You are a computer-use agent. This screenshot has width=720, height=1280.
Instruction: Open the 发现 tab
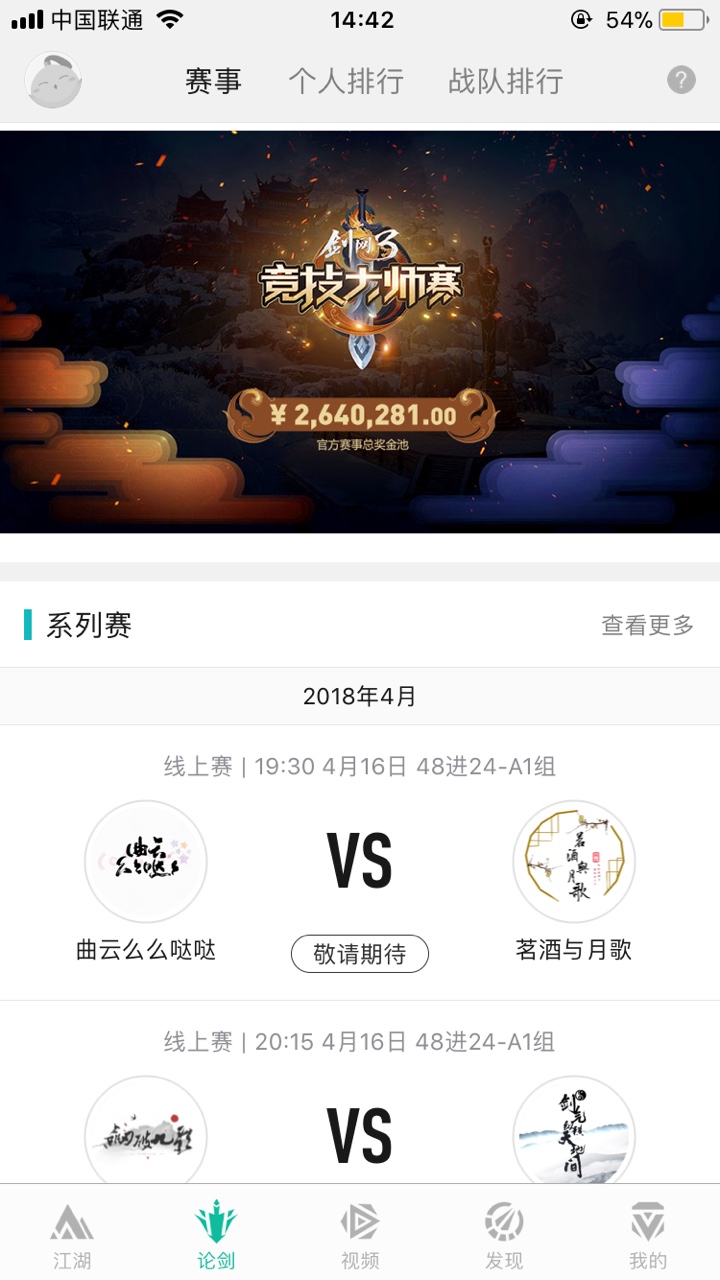pos(504,1236)
